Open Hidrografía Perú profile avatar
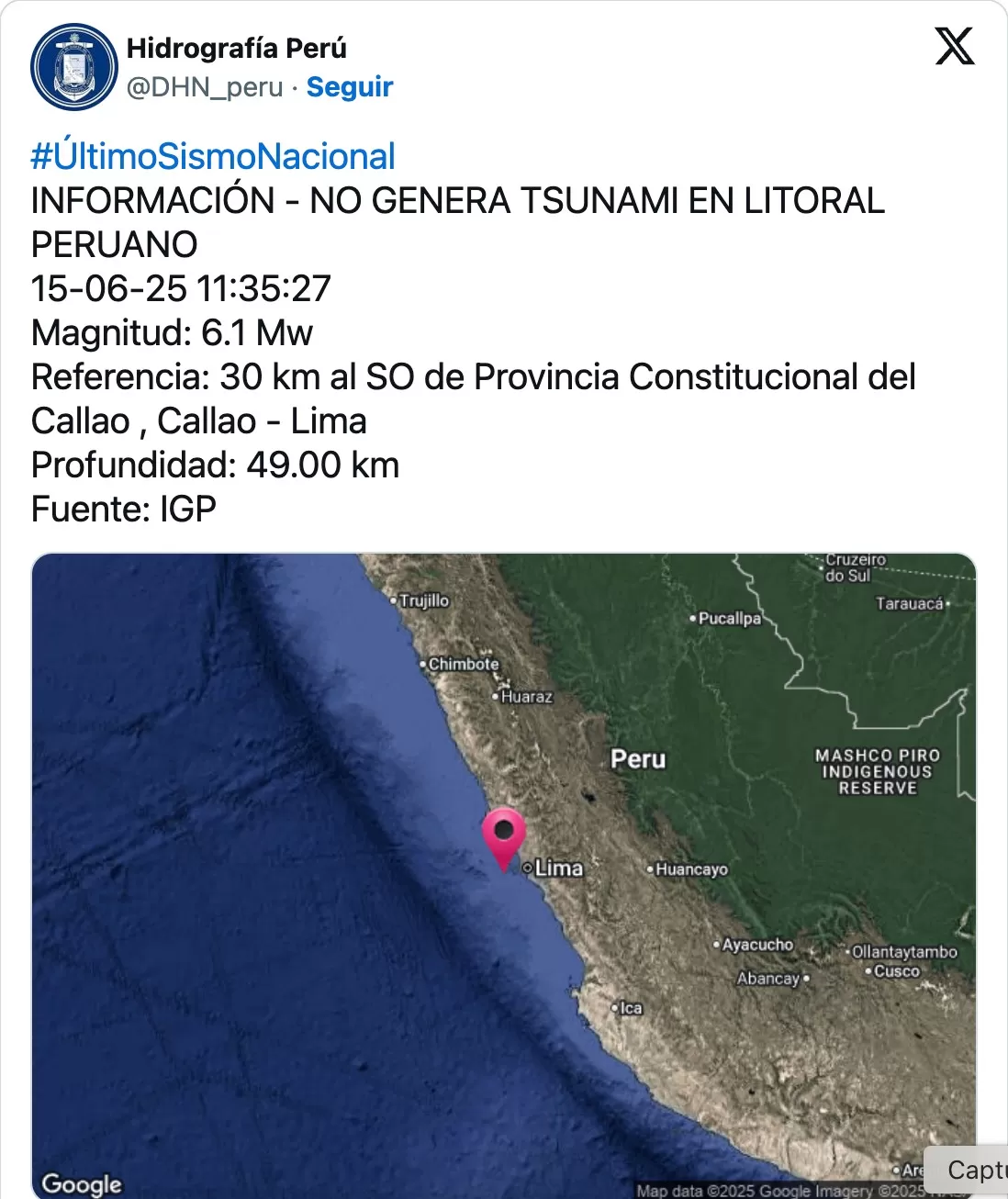1008x1199 pixels. 73,68
